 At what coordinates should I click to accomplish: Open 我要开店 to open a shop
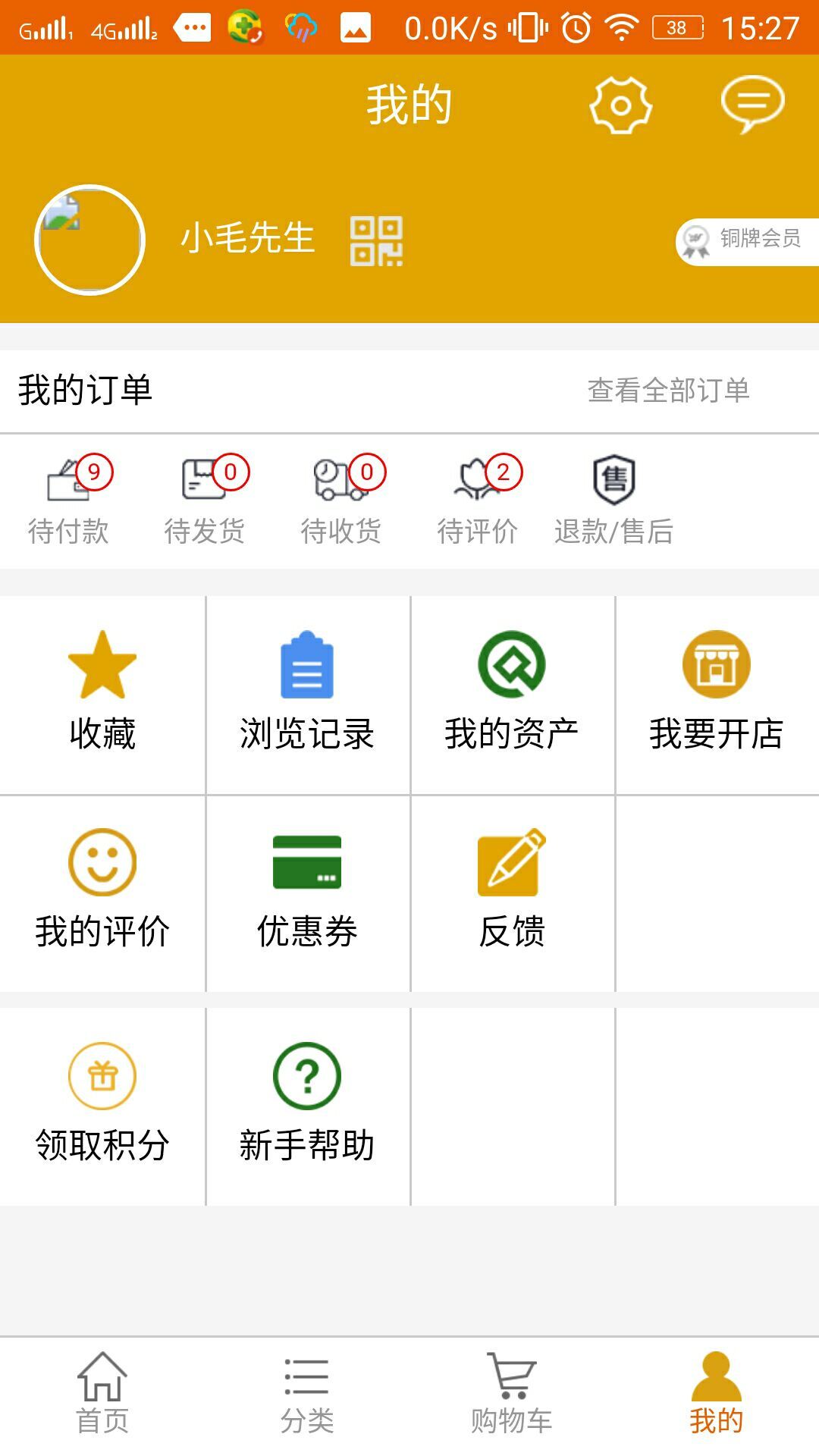(716, 694)
